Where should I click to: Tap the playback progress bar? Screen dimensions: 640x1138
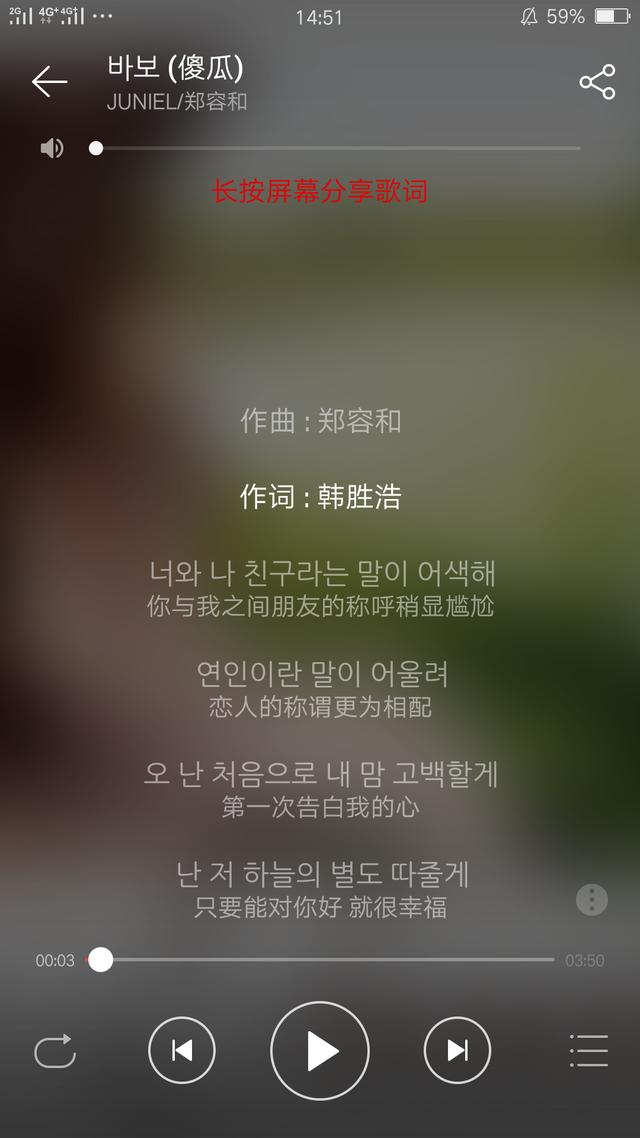pos(320,959)
